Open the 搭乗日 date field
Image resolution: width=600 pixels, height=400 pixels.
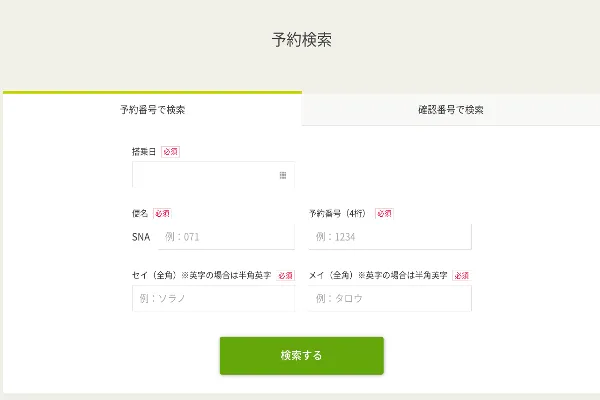(x=205, y=175)
